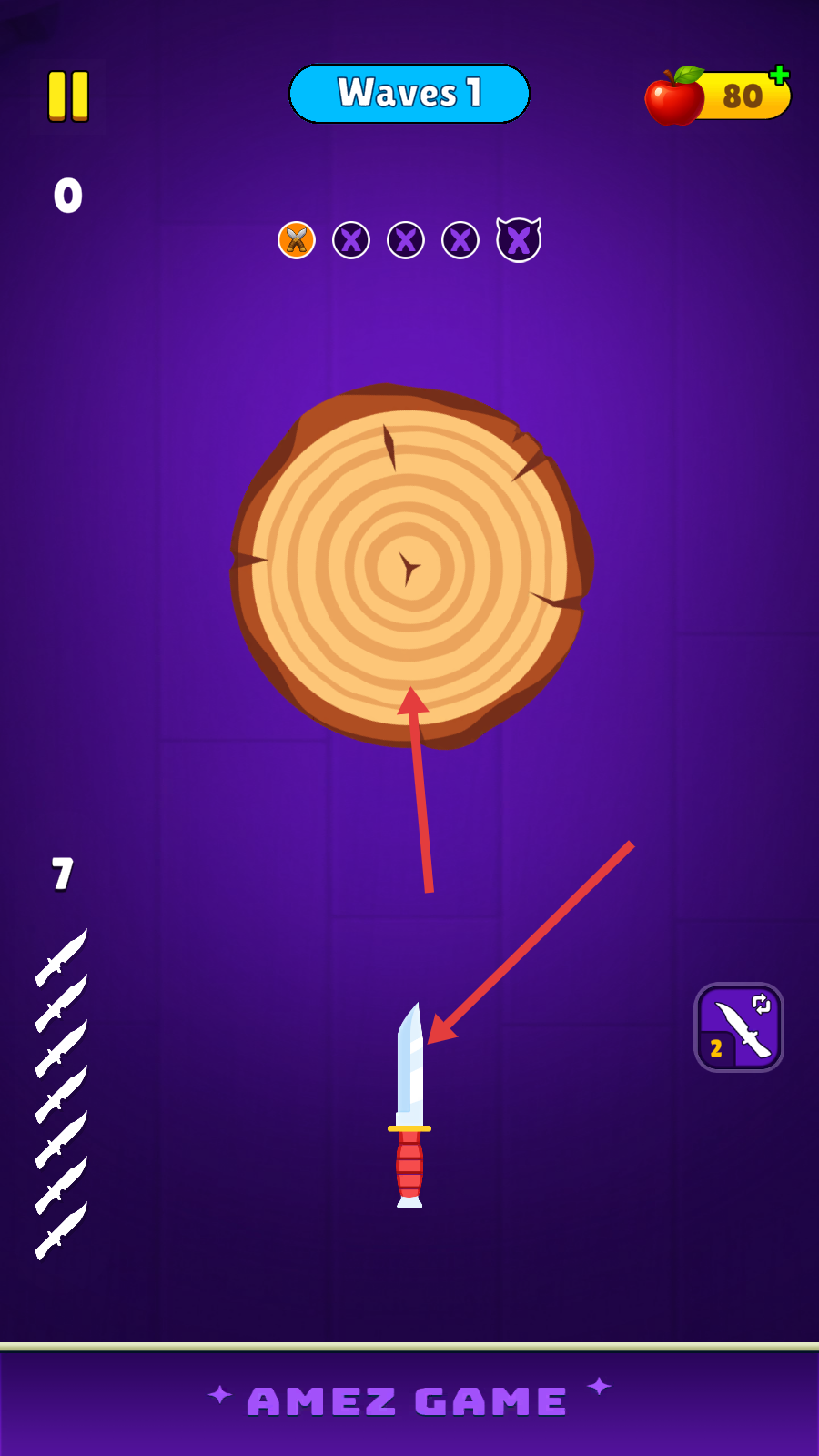Use the knife swap power-up

click(x=738, y=1027)
